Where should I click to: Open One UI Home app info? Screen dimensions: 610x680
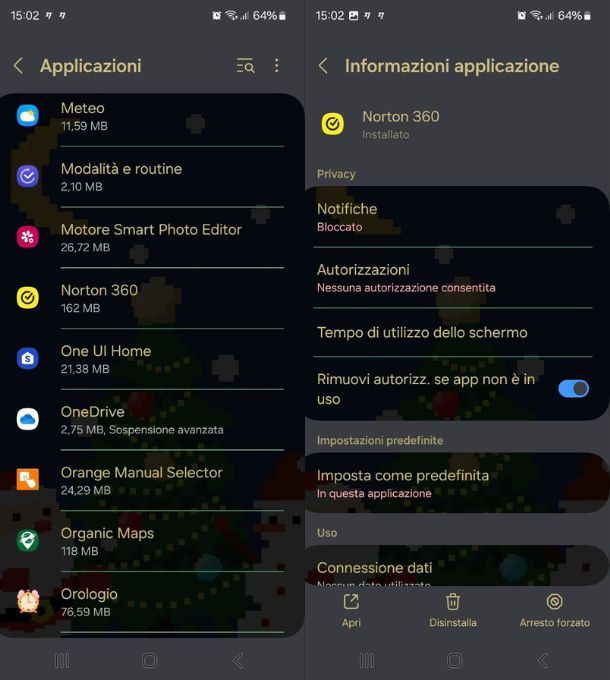[150, 359]
